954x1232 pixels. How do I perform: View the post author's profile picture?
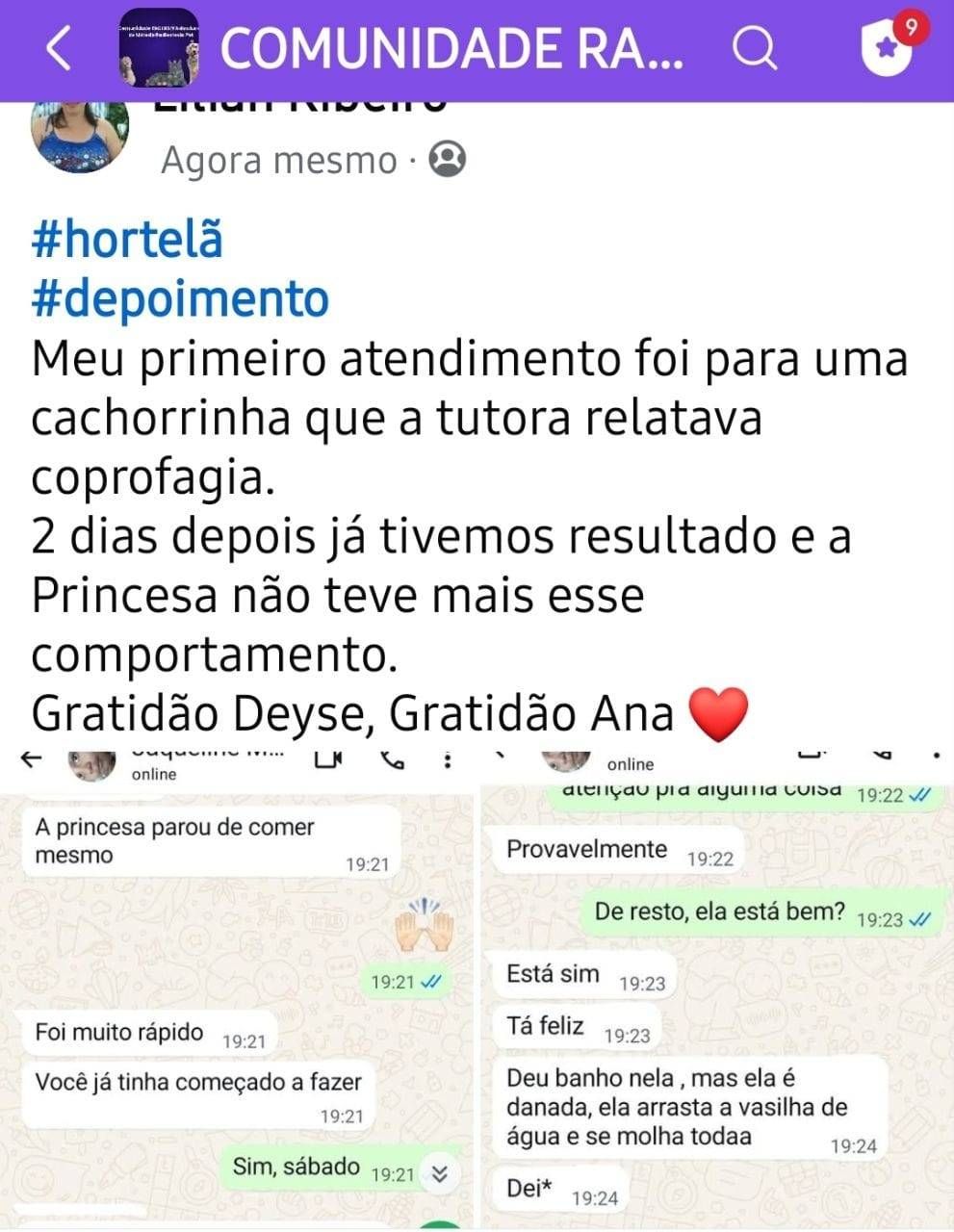(81, 135)
